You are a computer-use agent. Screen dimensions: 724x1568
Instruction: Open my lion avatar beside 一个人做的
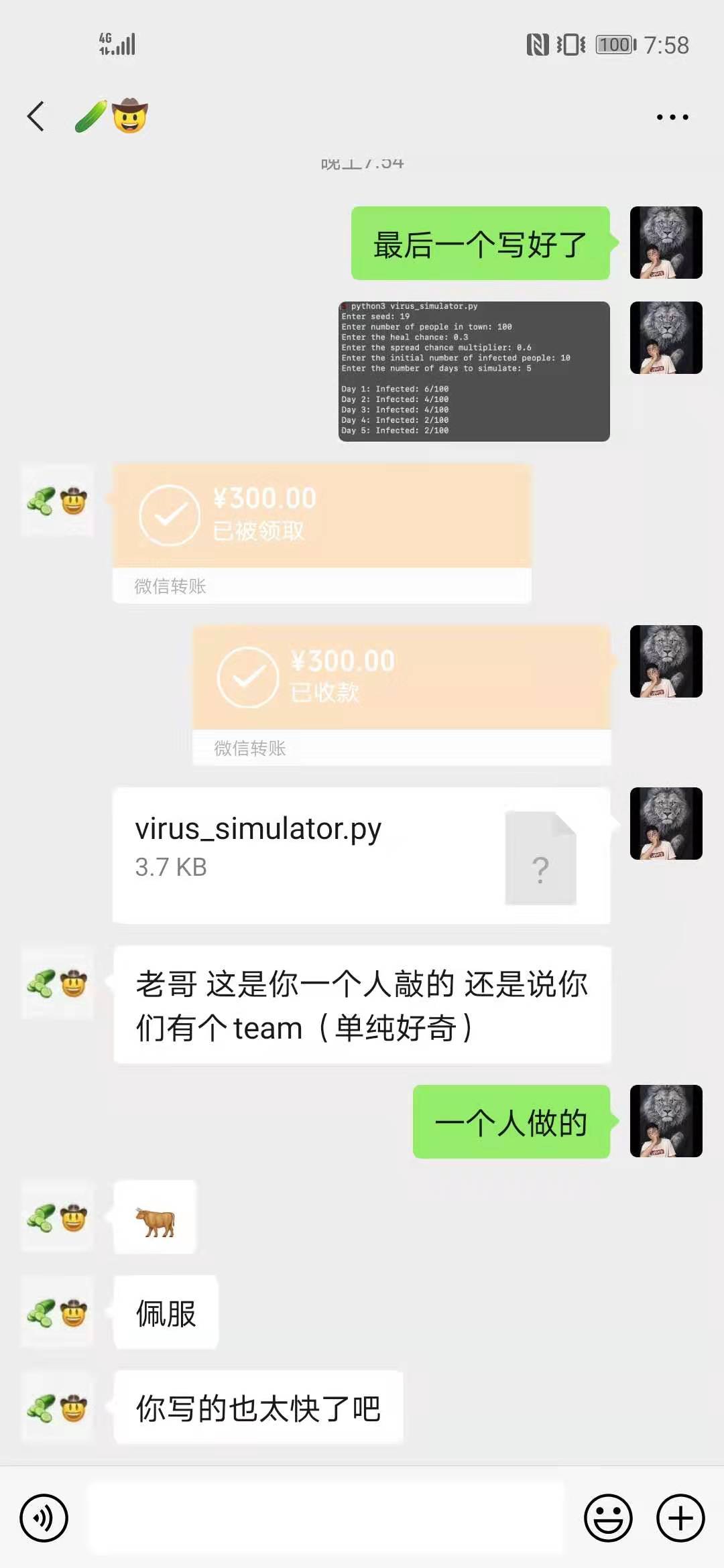tap(666, 1121)
